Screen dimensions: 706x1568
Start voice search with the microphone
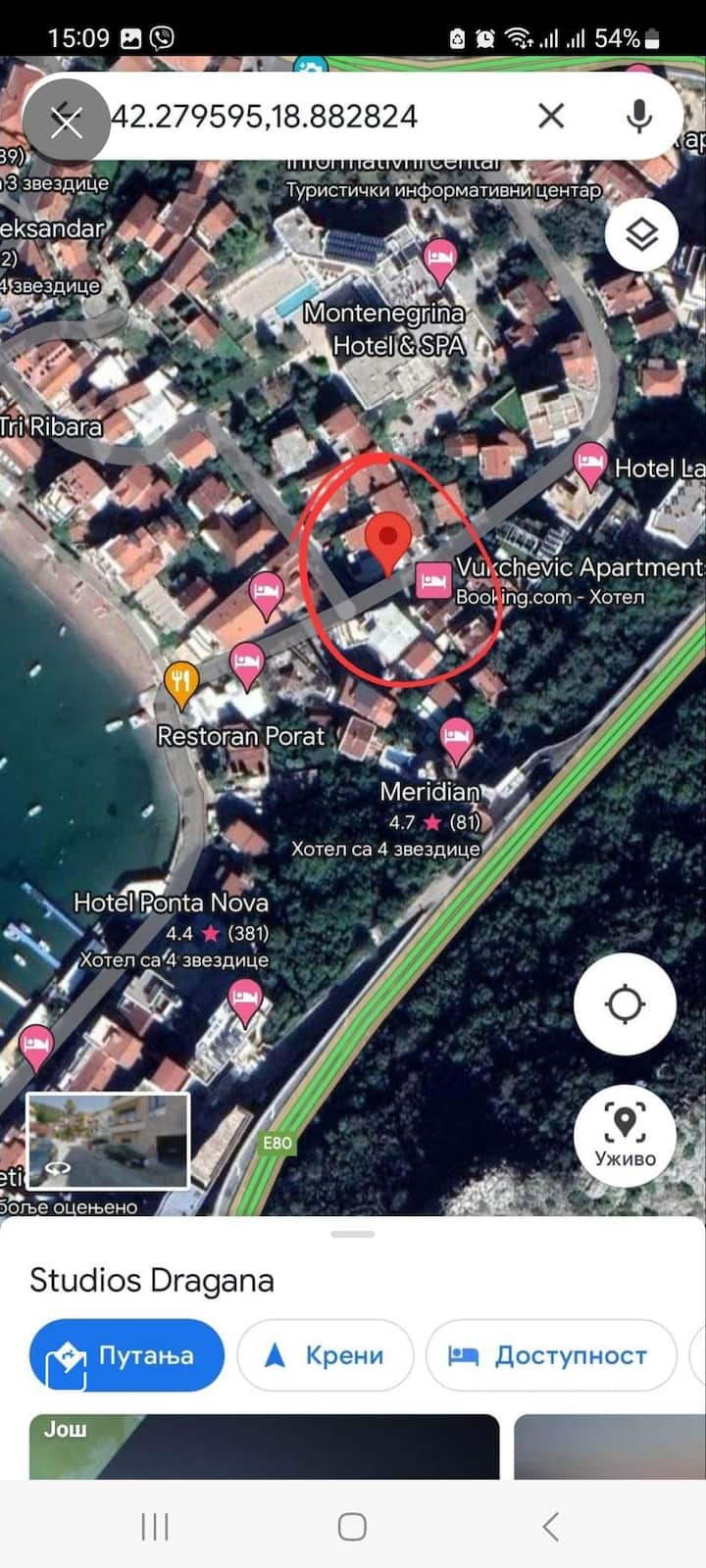[x=639, y=117]
